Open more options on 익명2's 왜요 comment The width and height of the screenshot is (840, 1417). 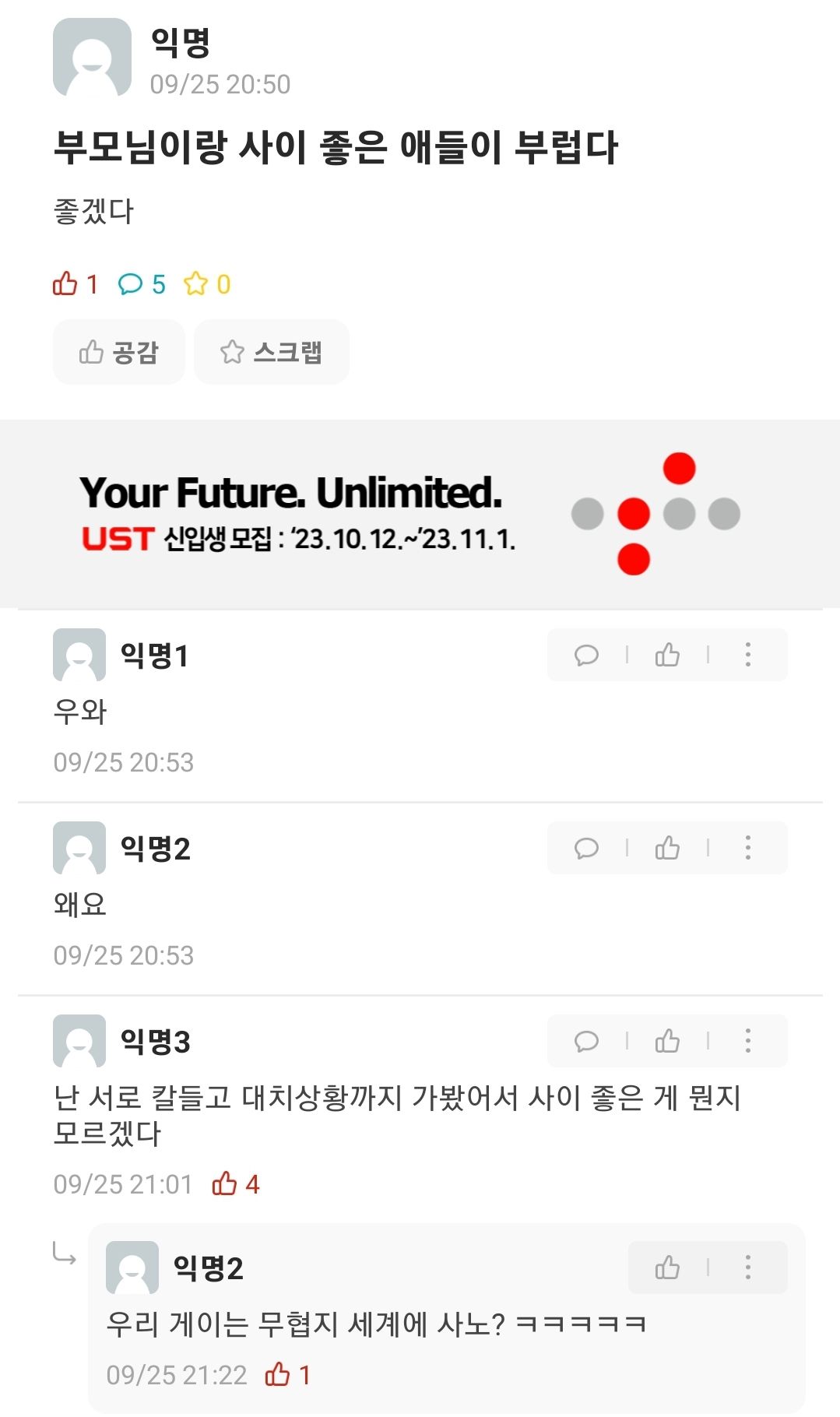(748, 848)
